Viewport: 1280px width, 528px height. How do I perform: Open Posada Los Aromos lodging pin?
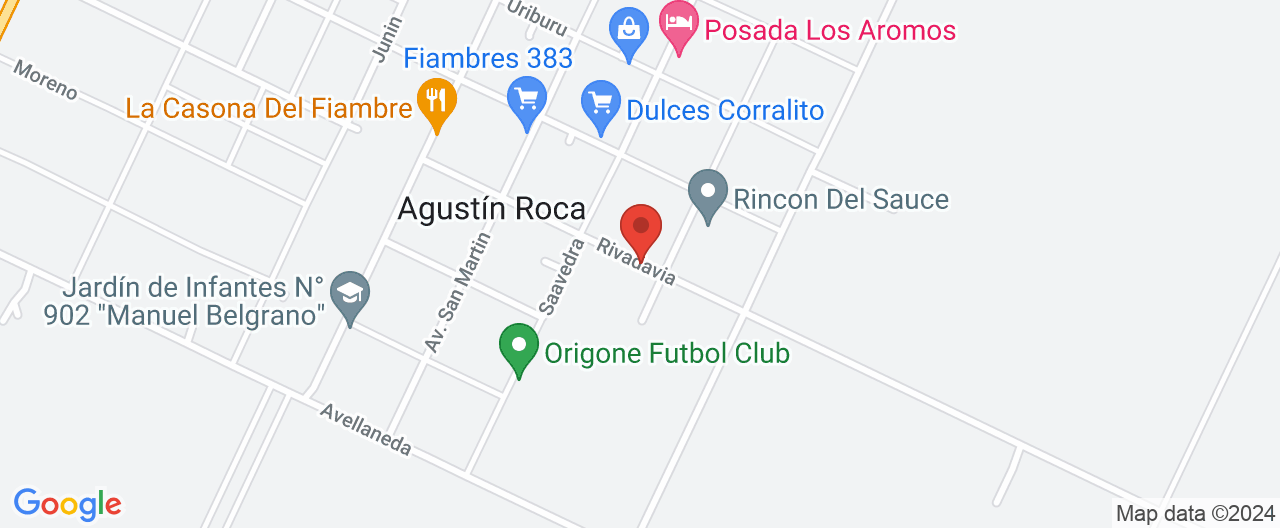click(680, 26)
